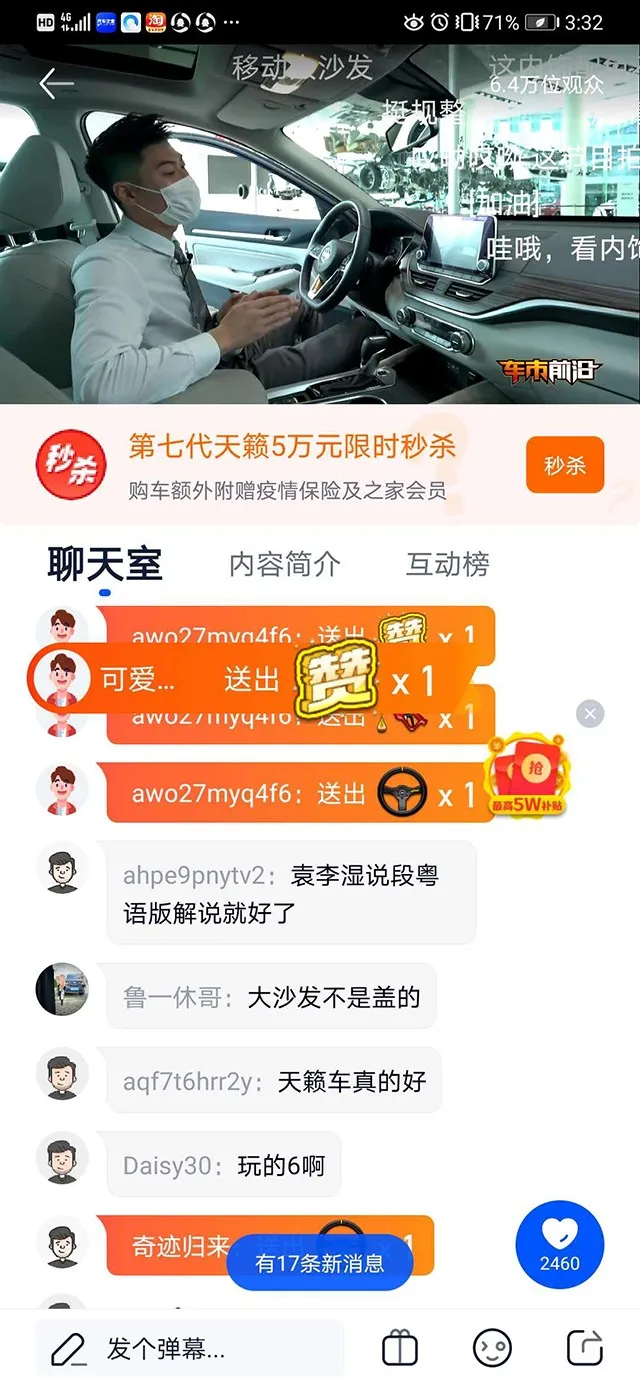
Task: Open the emoji smiley icon
Action: pyautogui.click(x=492, y=1348)
